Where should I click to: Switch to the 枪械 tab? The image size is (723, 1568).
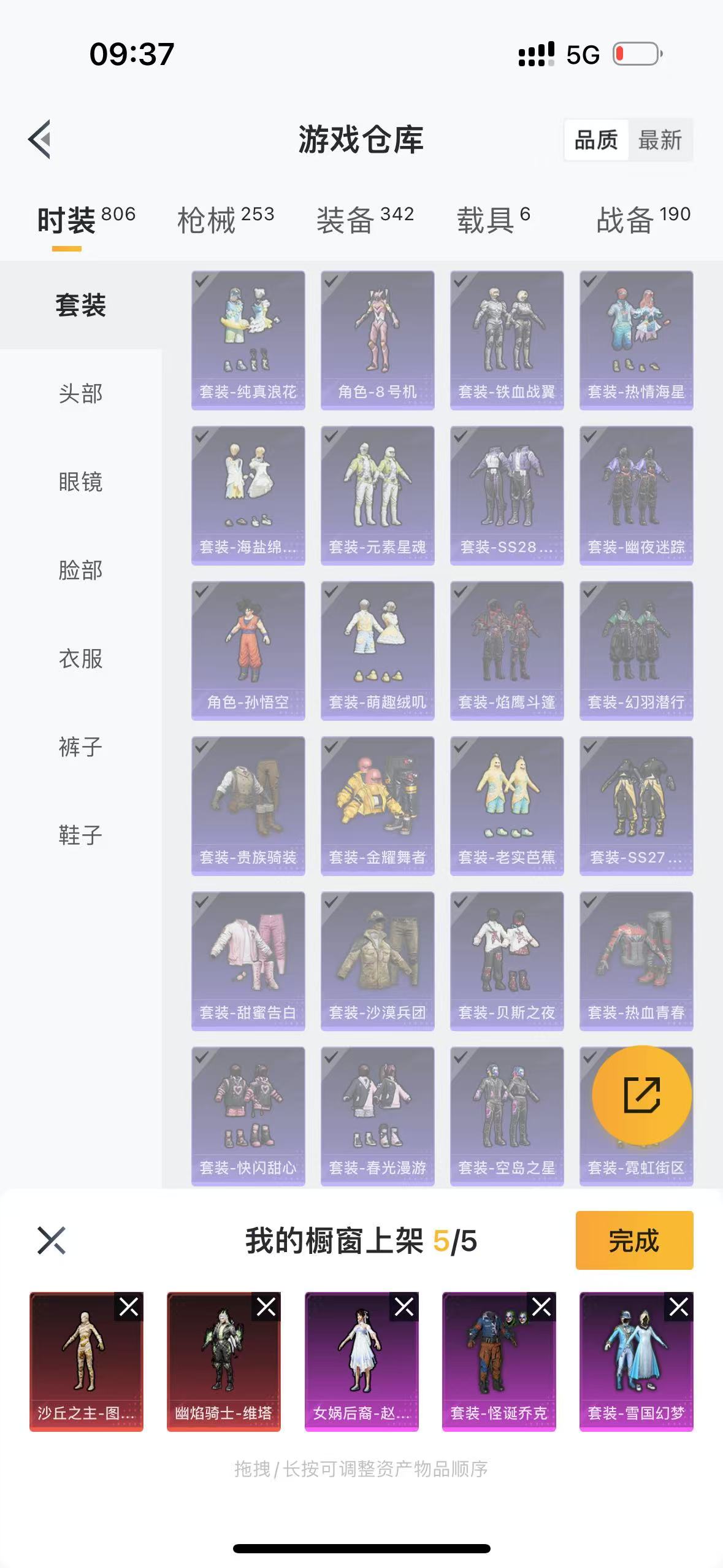(225, 219)
